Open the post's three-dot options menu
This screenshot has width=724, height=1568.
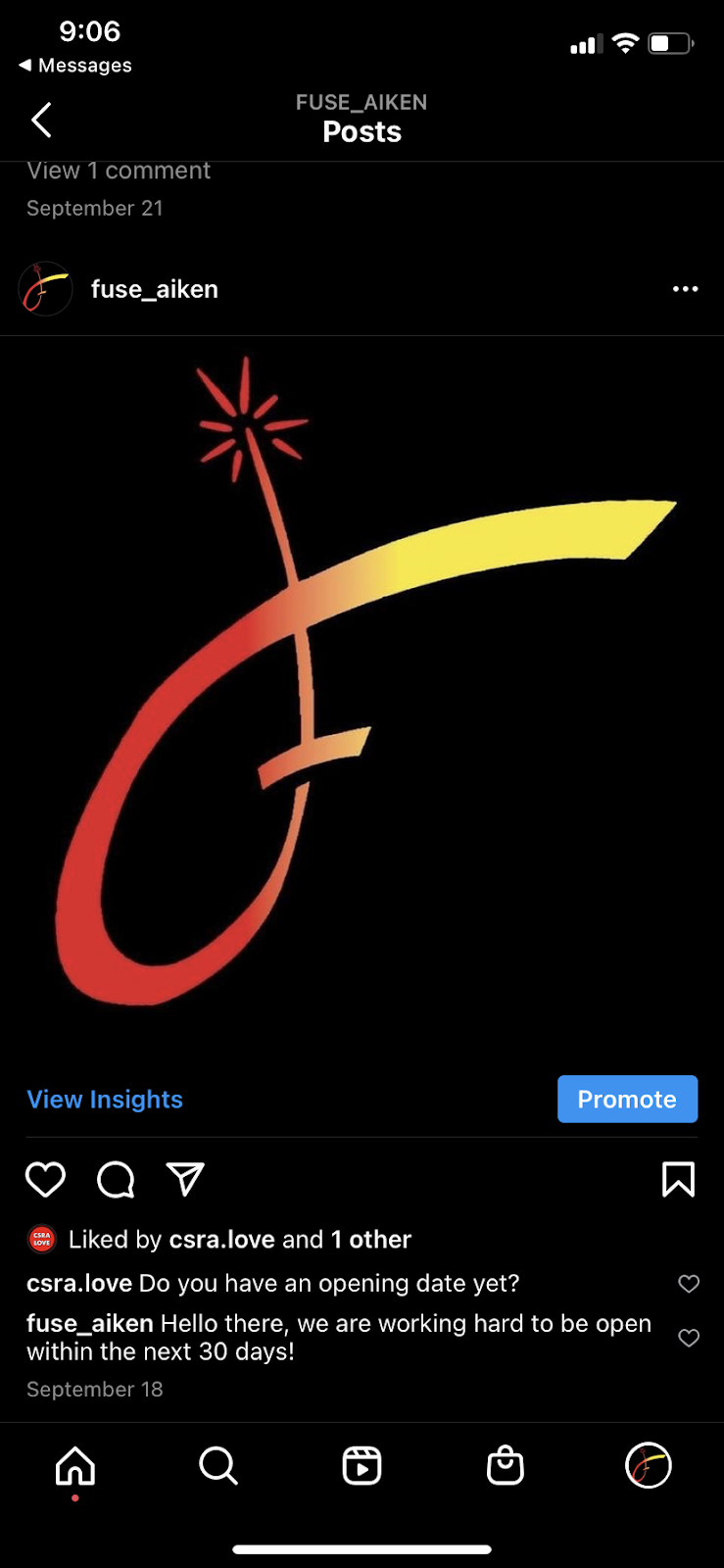coord(685,289)
